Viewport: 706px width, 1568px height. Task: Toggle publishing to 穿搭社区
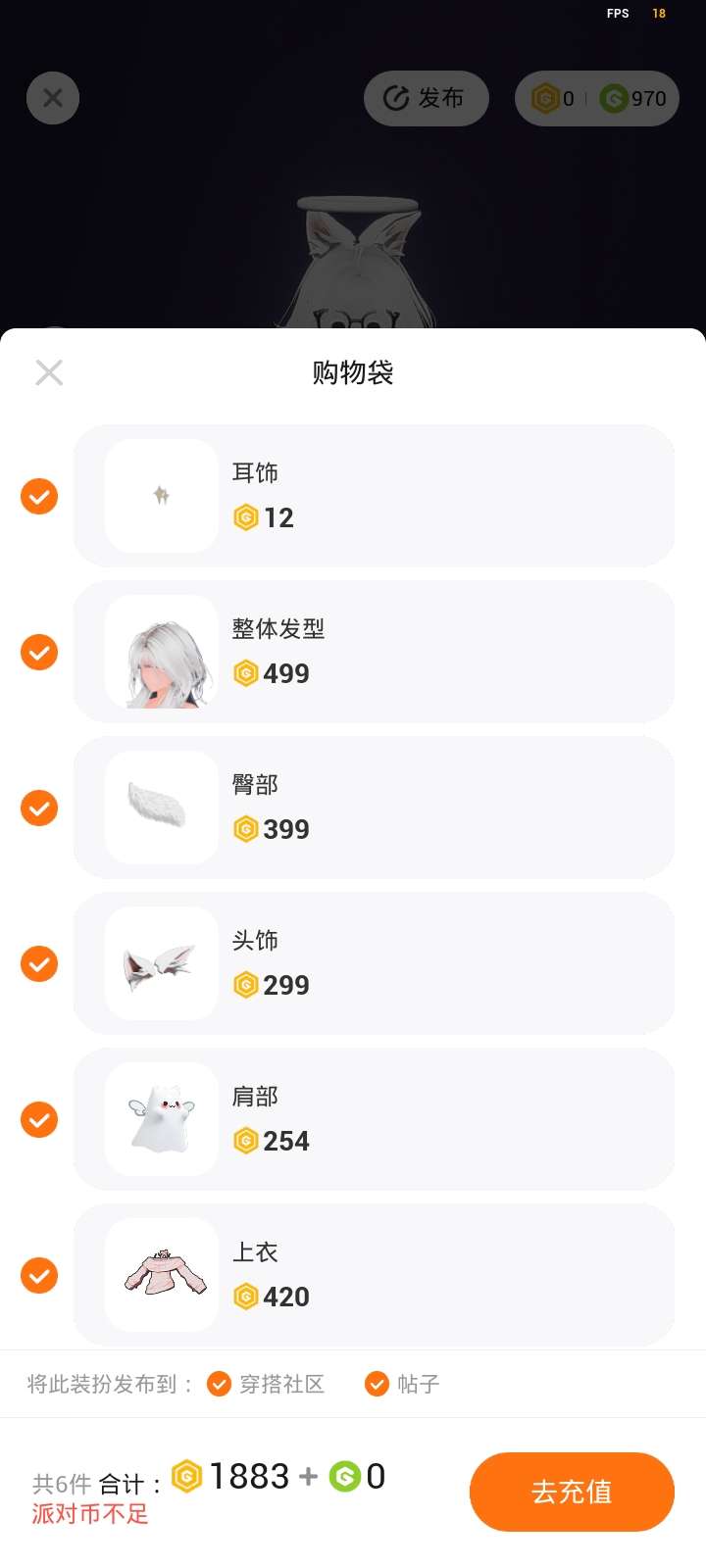click(220, 1384)
